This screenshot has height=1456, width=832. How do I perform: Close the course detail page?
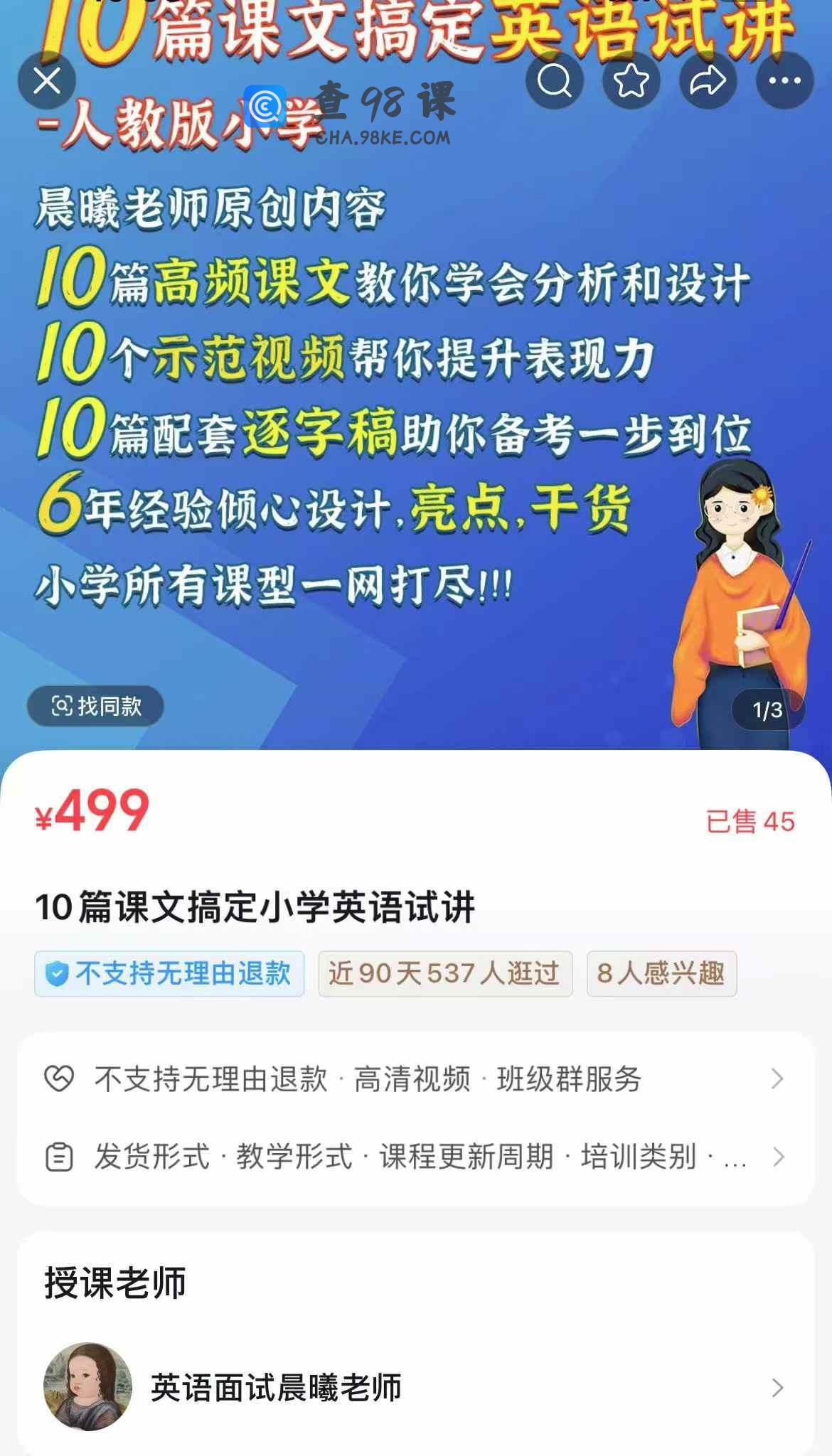[47, 80]
